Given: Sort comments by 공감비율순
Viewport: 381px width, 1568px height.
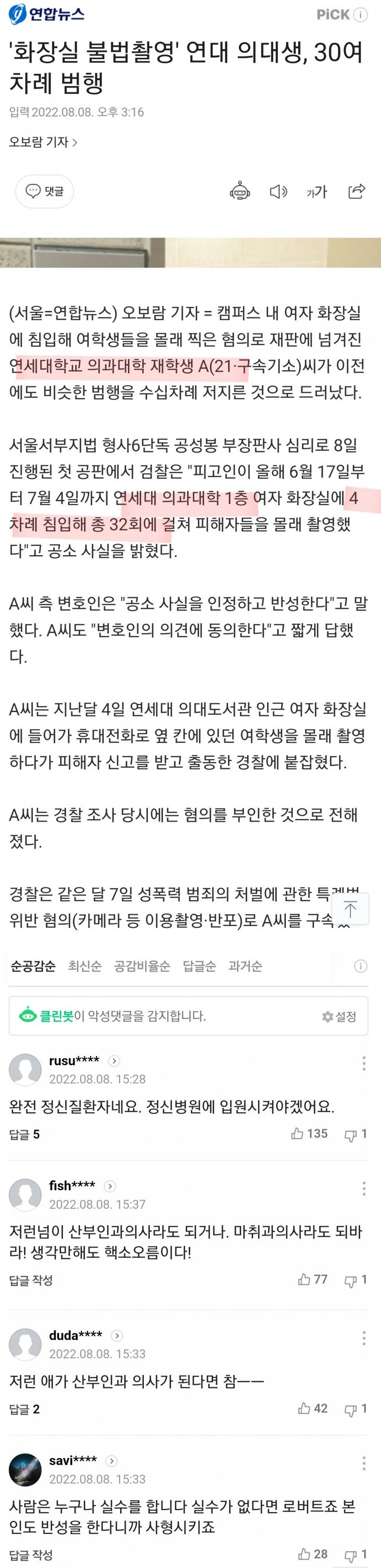Looking at the screenshot, I should click(x=142, y=966).
